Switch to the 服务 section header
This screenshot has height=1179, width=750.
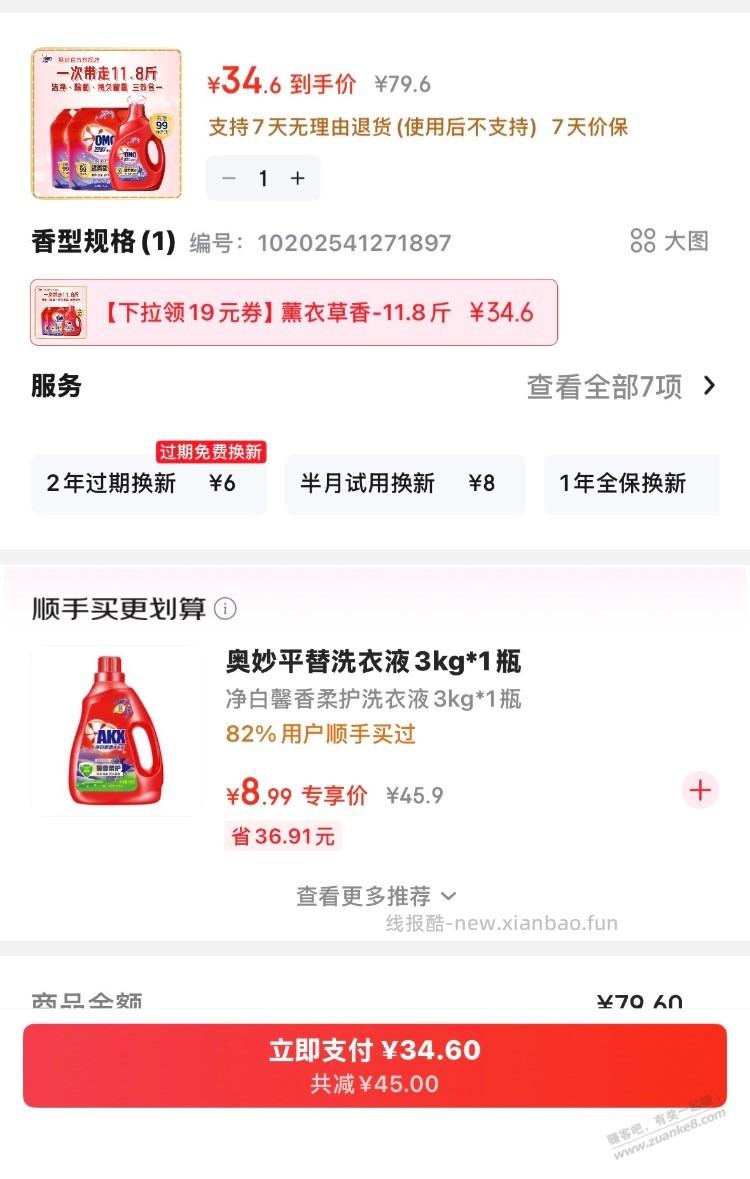pos(53,386)
